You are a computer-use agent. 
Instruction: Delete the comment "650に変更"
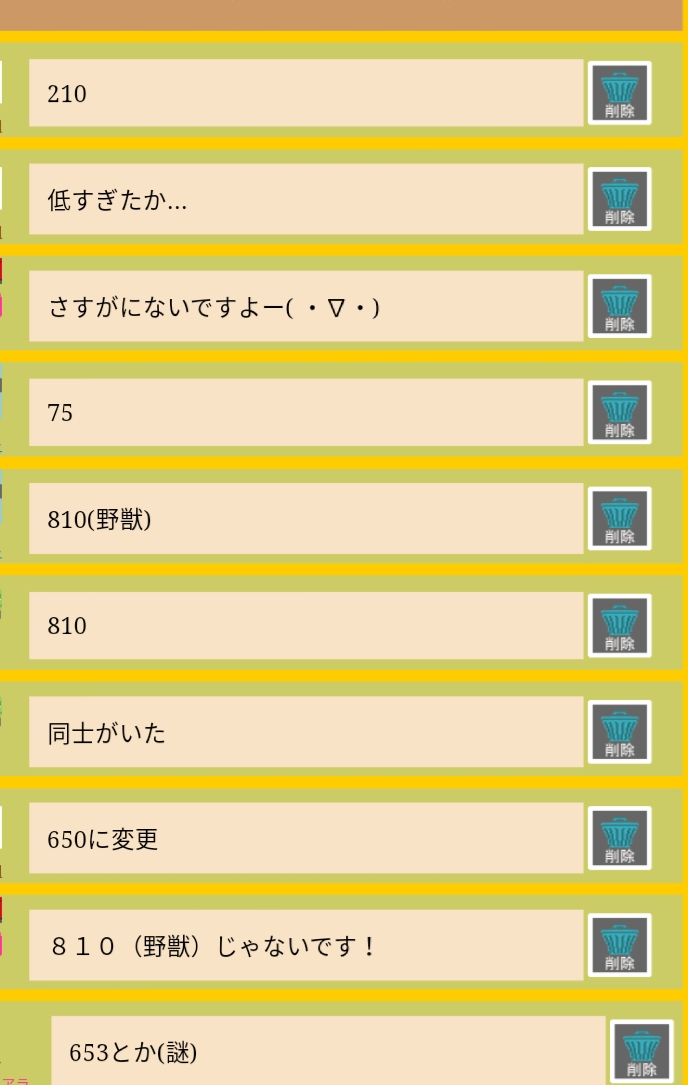tap(619, 838)
